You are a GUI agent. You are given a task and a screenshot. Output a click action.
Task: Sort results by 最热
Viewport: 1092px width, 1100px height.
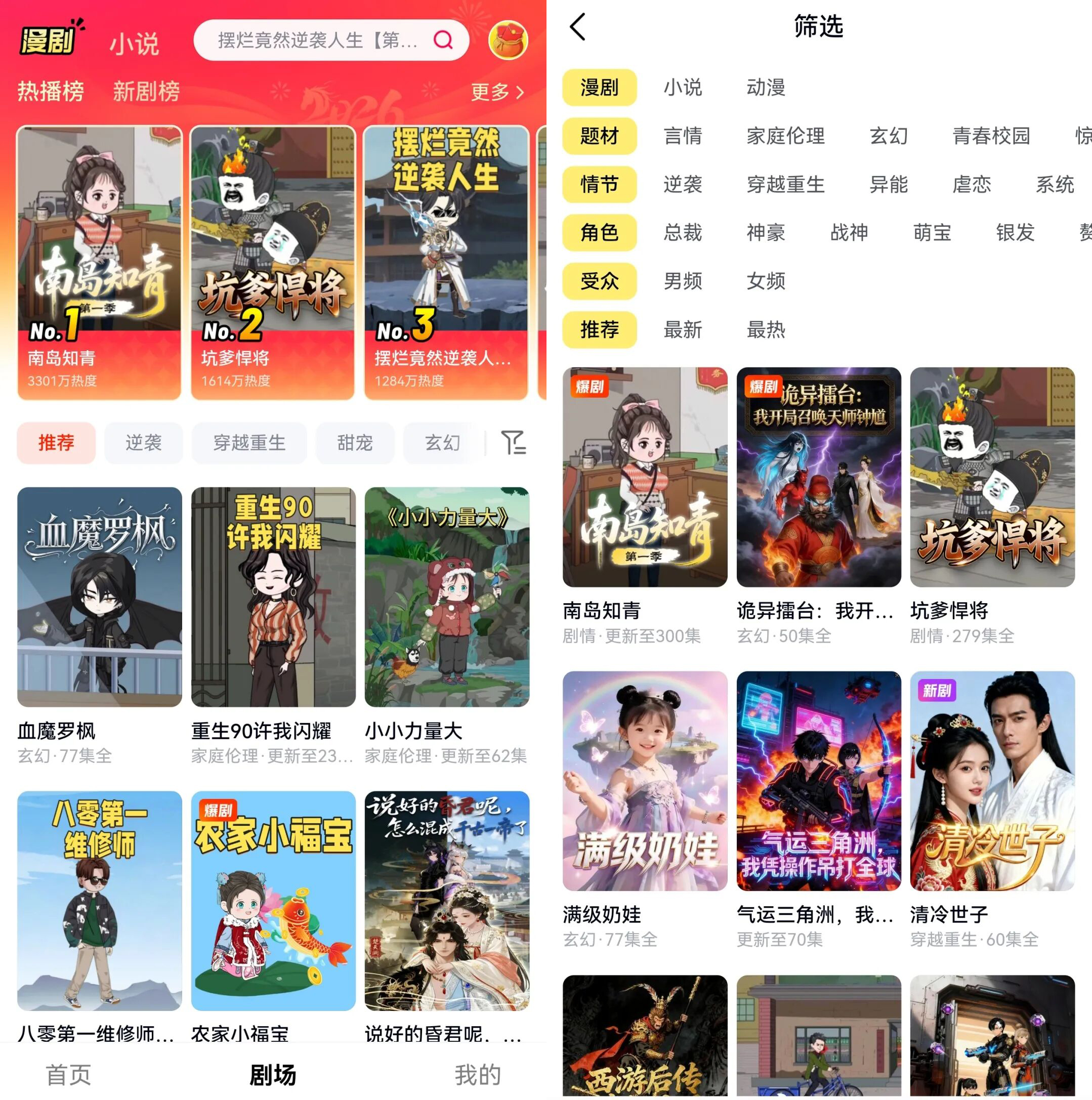766,330
